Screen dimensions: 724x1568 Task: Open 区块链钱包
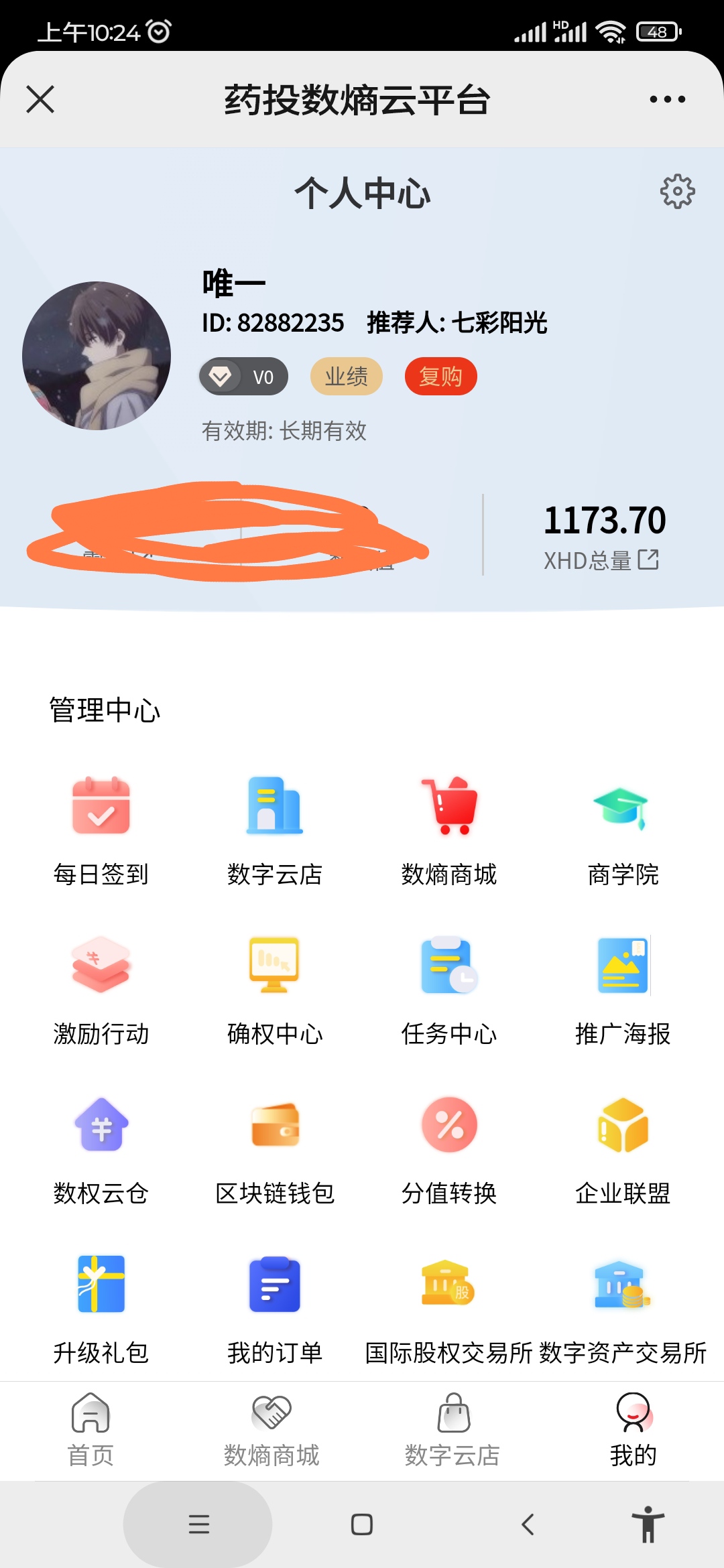pyautogui.click(x=275, y=1150)
